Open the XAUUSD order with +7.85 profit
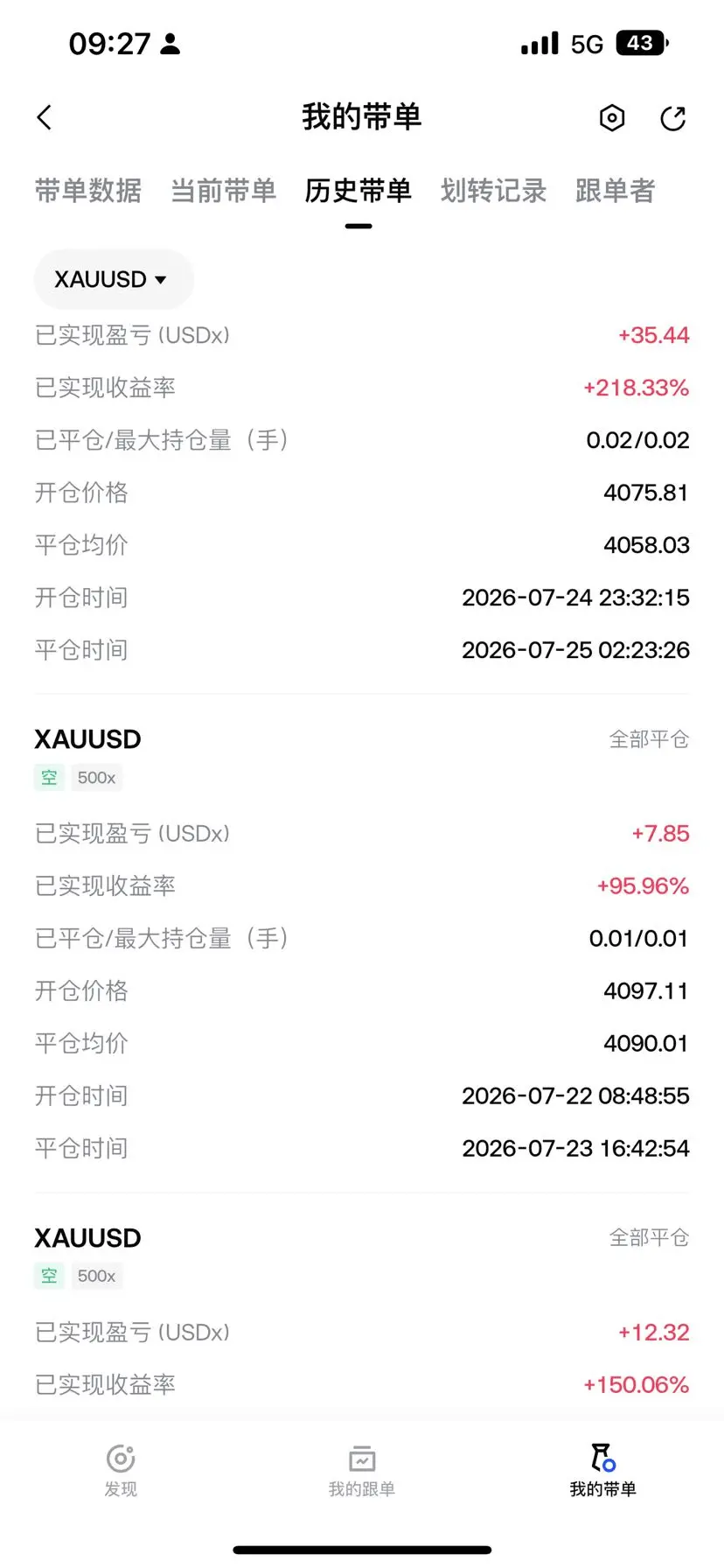Image resolution: width=724 pixels, height=1568 pixels. [x=362, y=943]
